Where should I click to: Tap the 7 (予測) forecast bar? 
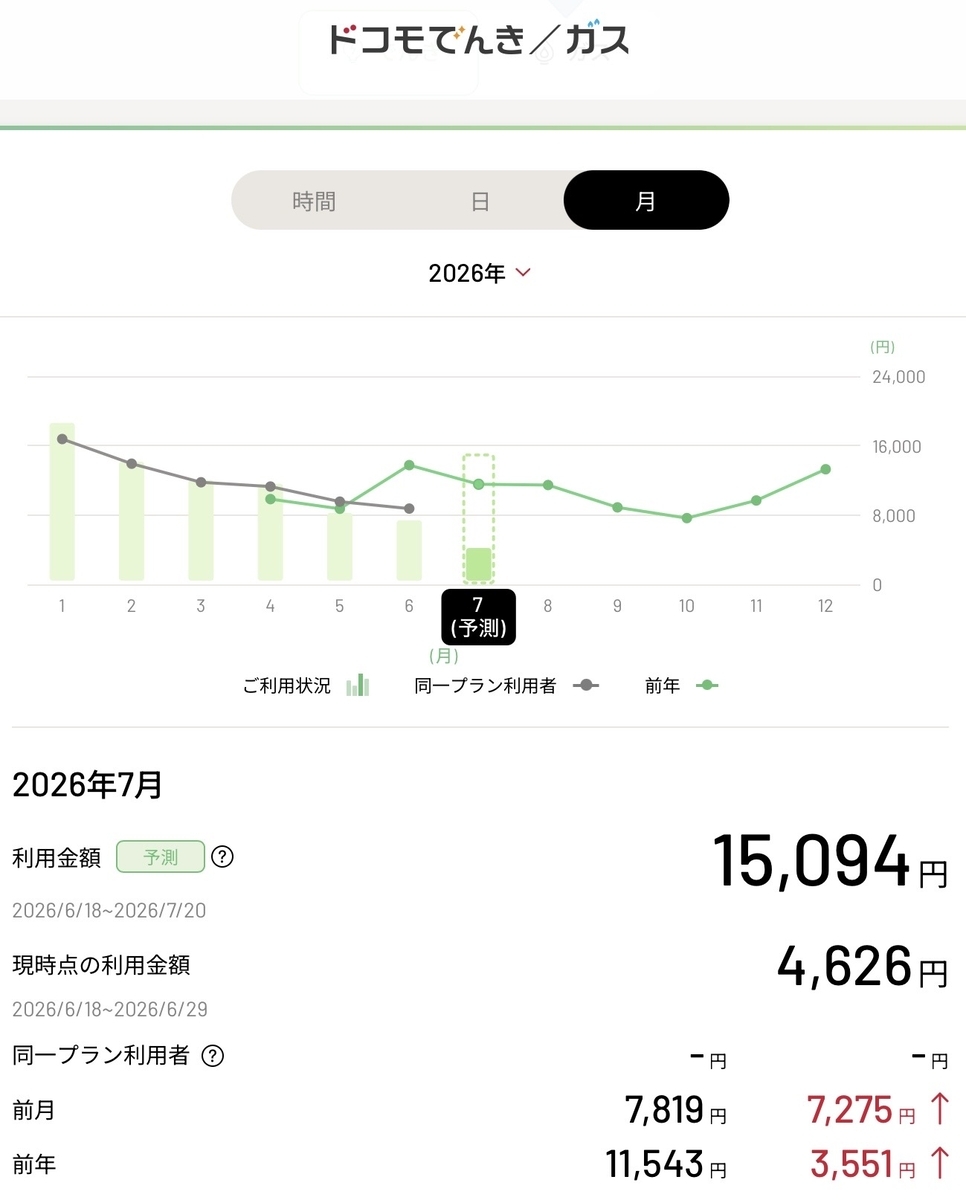[x=478, y=518]
